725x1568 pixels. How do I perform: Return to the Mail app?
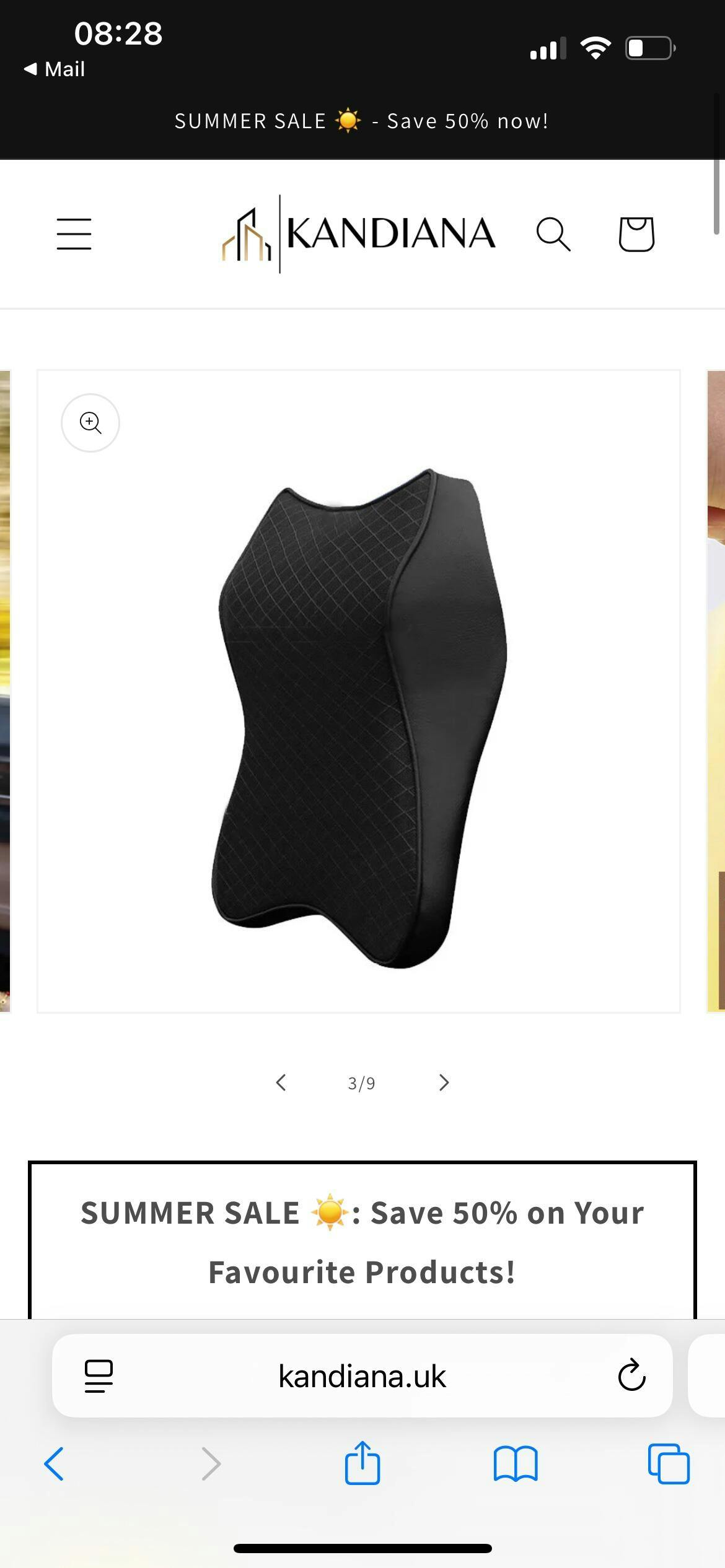click(55, 69)
